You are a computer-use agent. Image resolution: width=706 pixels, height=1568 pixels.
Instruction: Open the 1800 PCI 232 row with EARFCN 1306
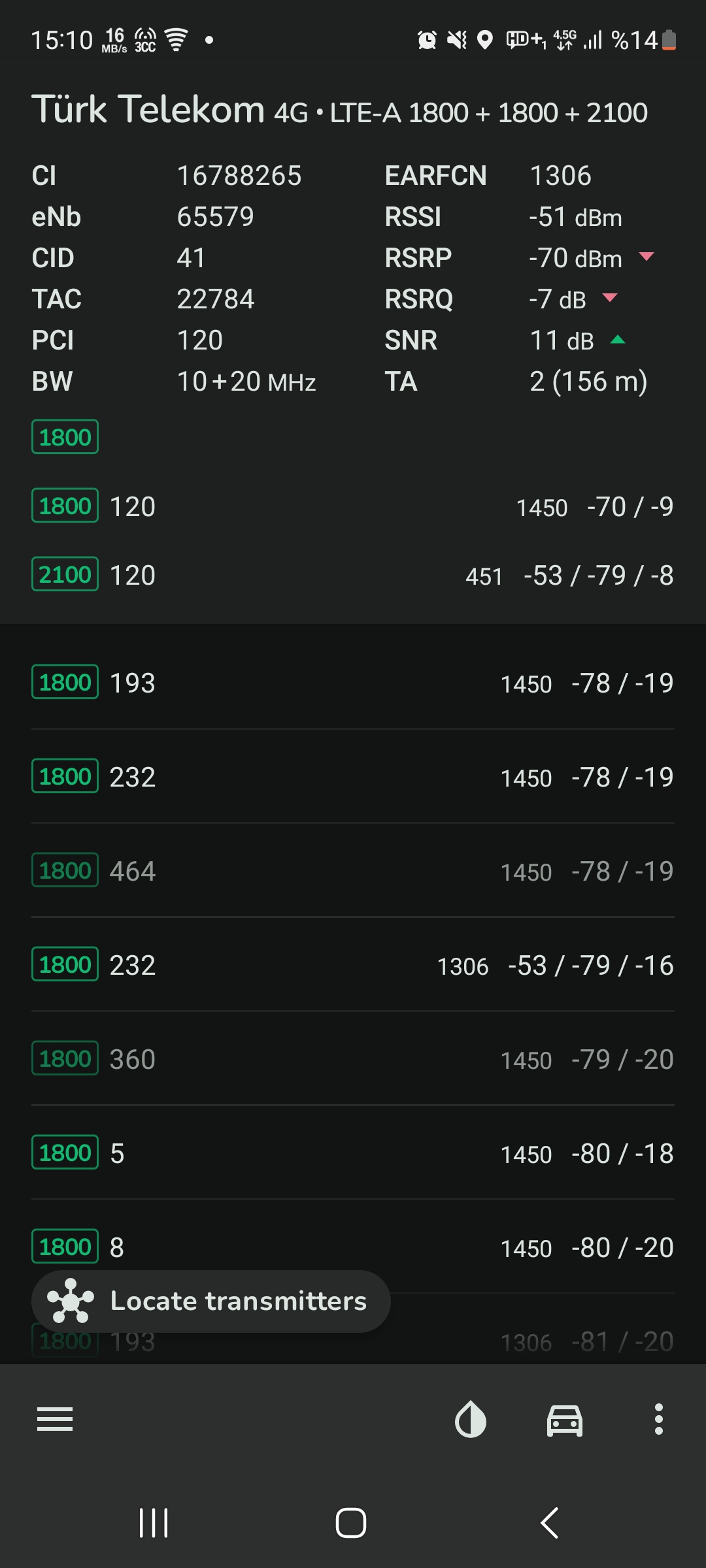353,965
